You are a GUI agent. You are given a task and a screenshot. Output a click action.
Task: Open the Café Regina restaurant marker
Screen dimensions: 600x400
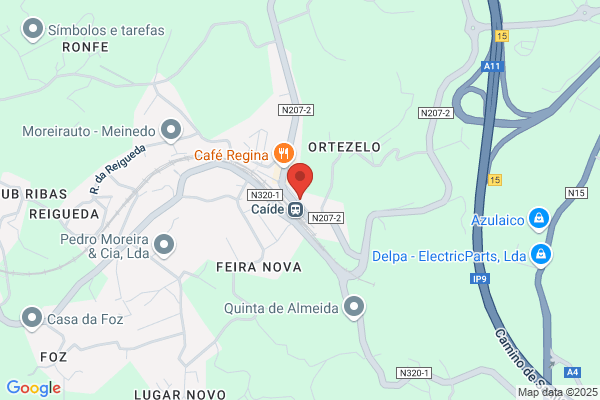[284, 154]
